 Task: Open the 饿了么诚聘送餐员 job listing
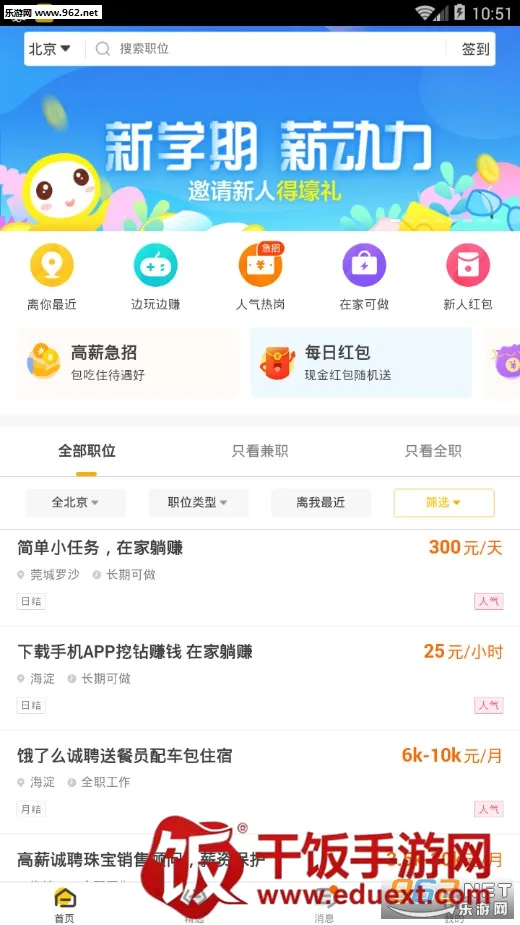pos(260,783)
